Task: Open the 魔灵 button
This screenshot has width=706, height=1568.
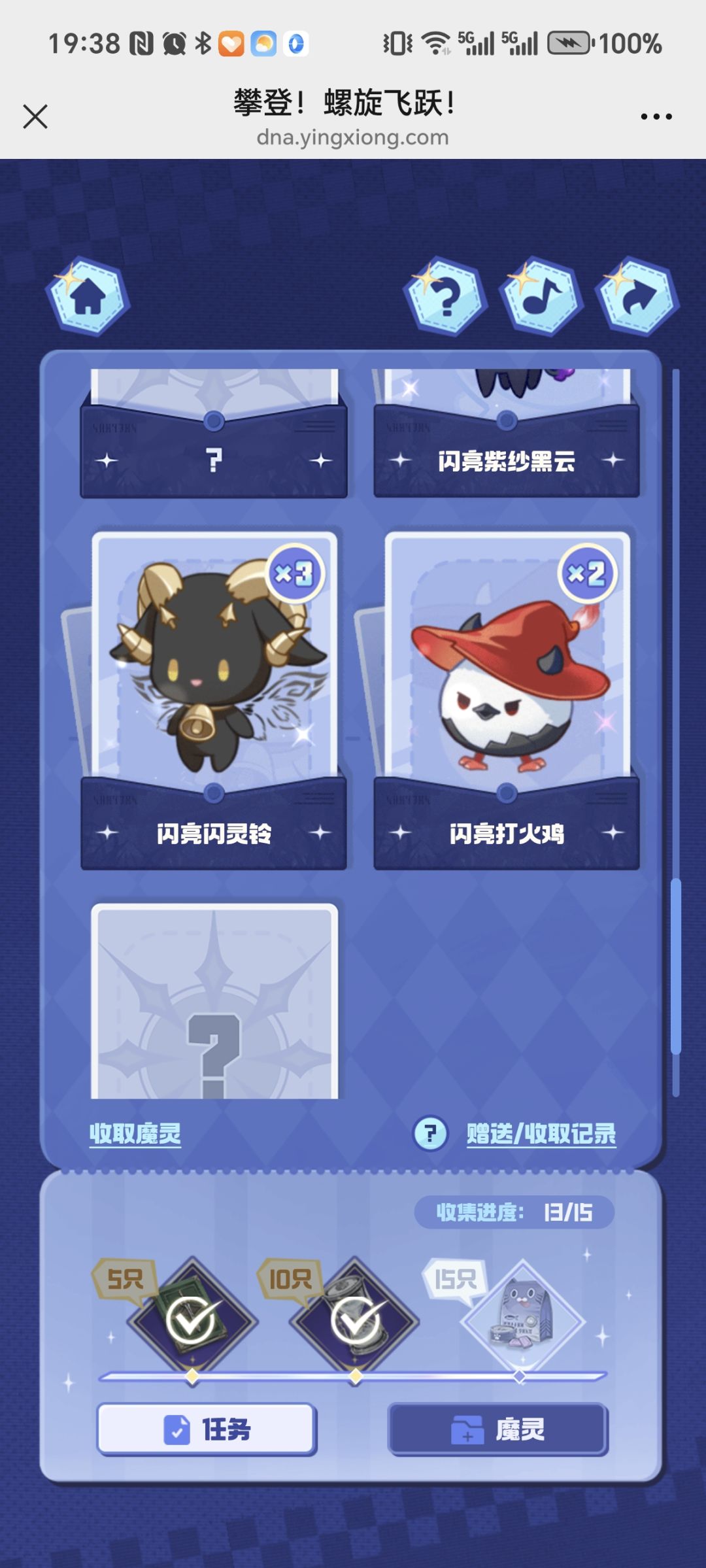Action: click(x=498, y=1429)
